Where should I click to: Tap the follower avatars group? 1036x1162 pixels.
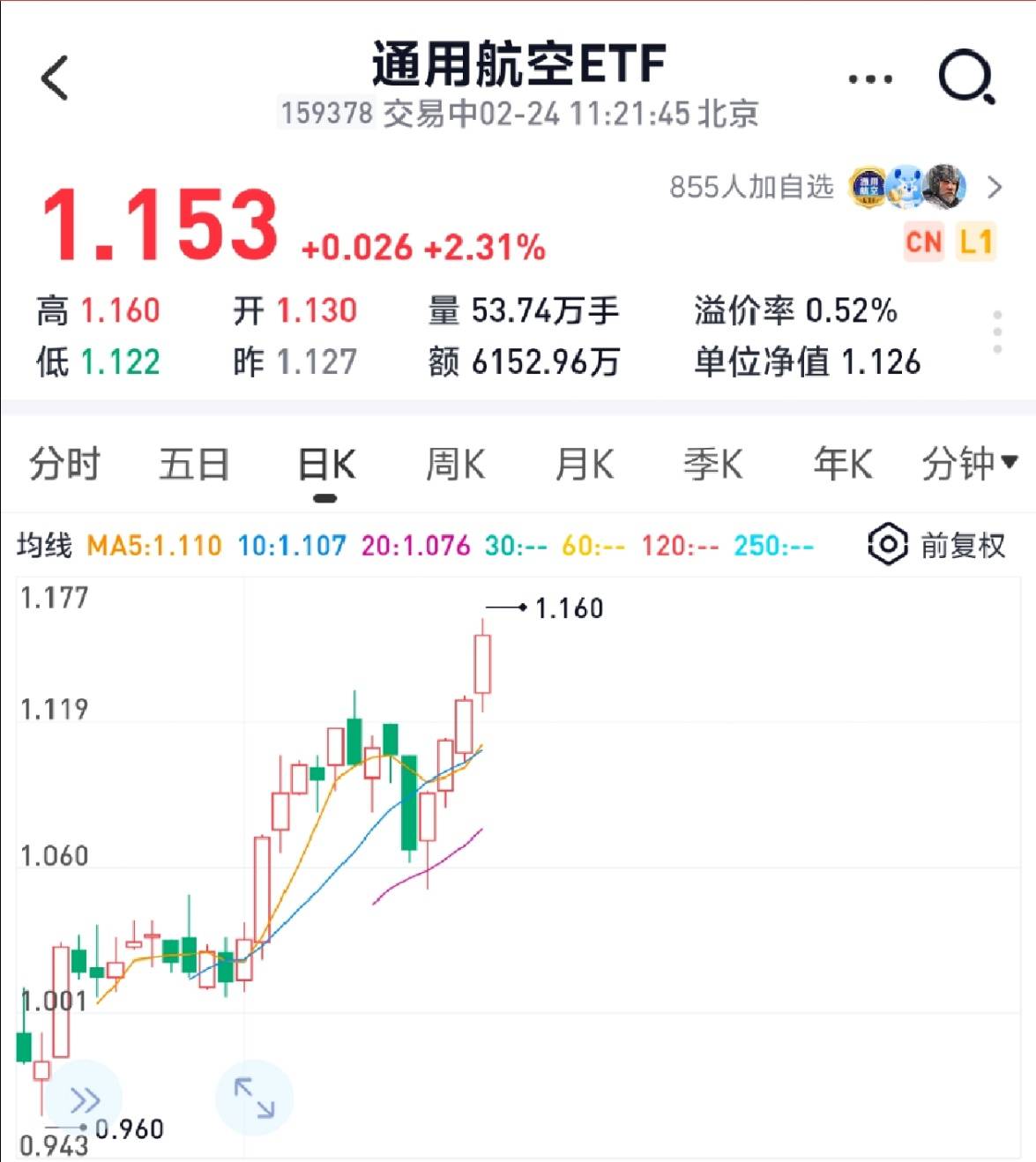[908, 187]
